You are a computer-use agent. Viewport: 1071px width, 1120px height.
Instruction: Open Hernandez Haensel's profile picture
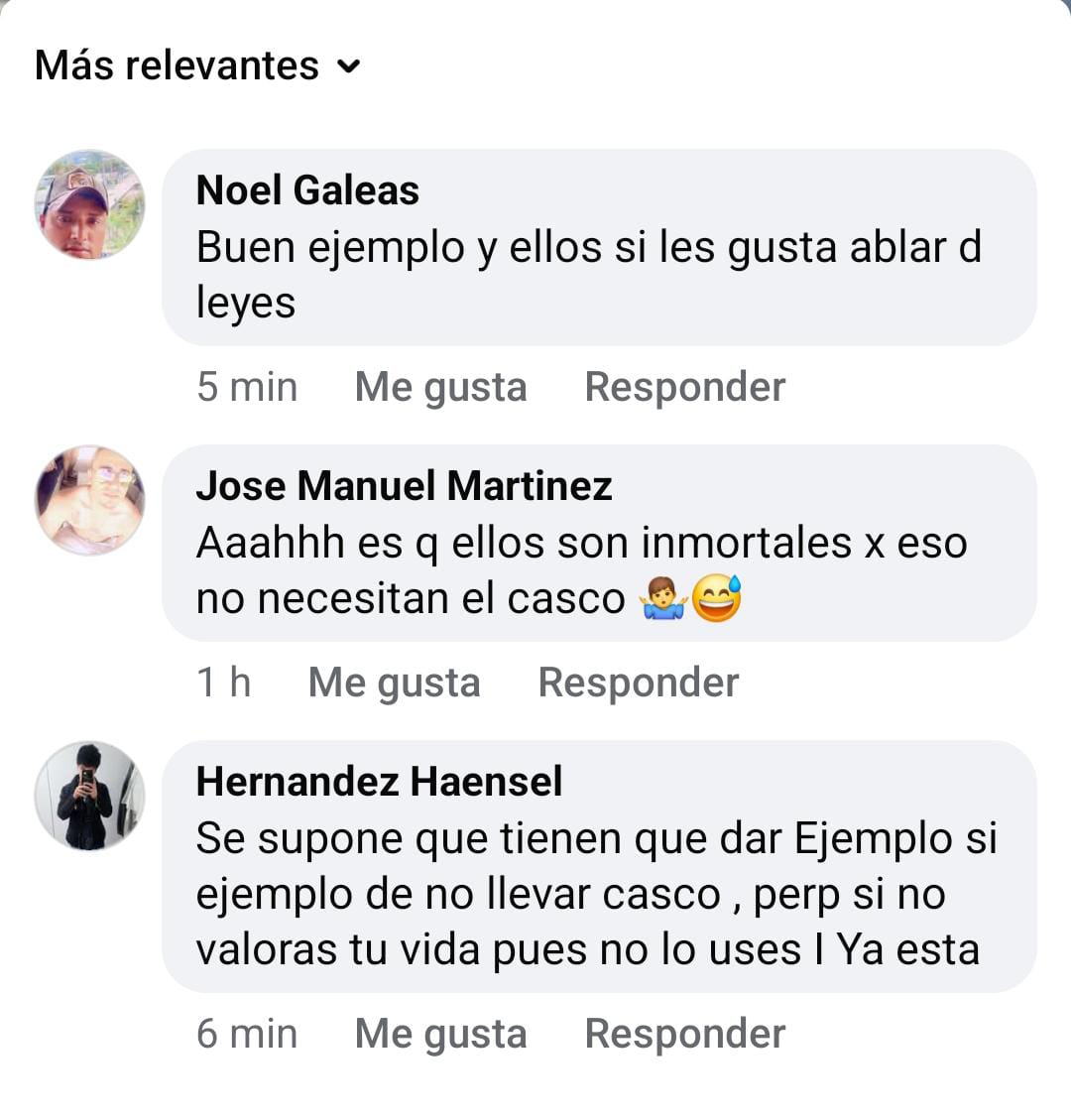point(90,796)
